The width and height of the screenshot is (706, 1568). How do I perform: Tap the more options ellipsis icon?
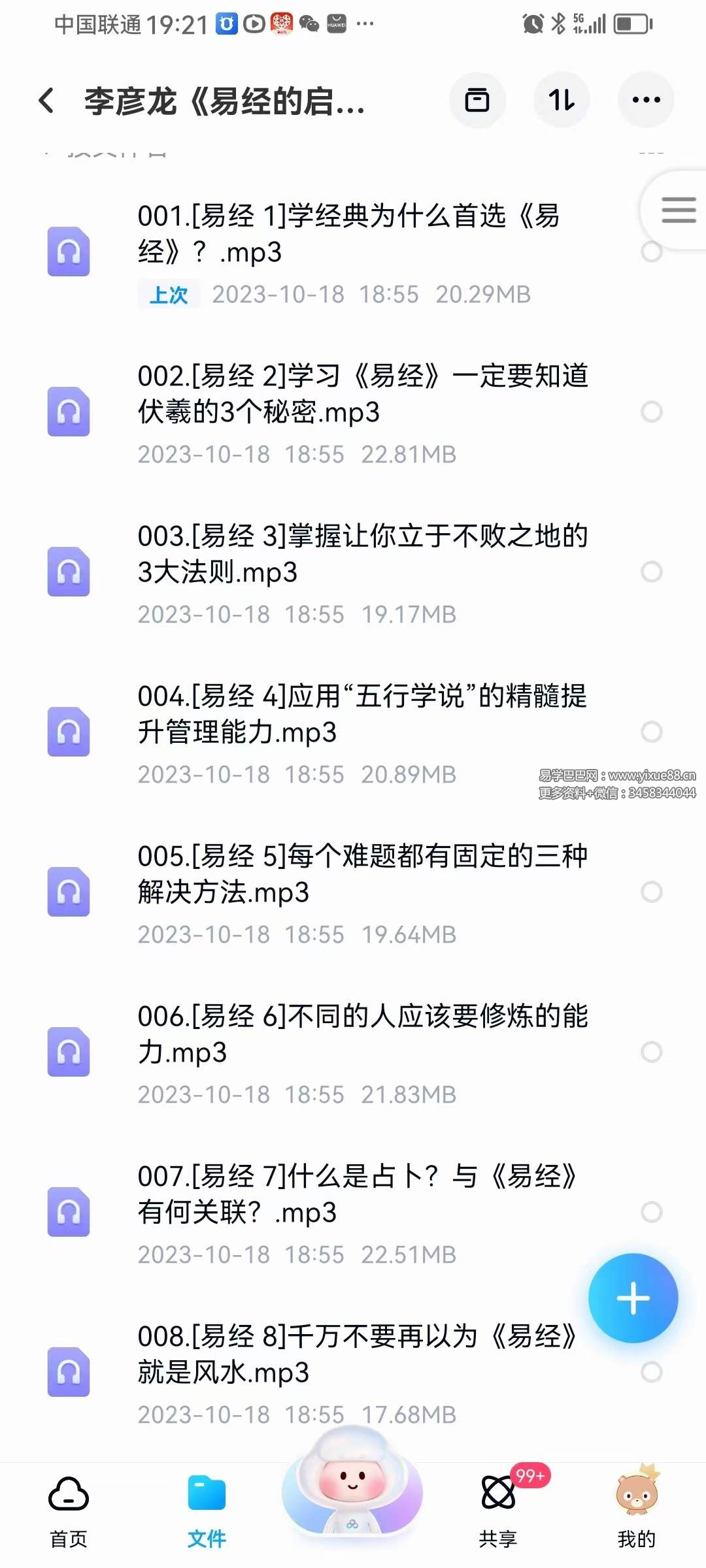point(646,100)
